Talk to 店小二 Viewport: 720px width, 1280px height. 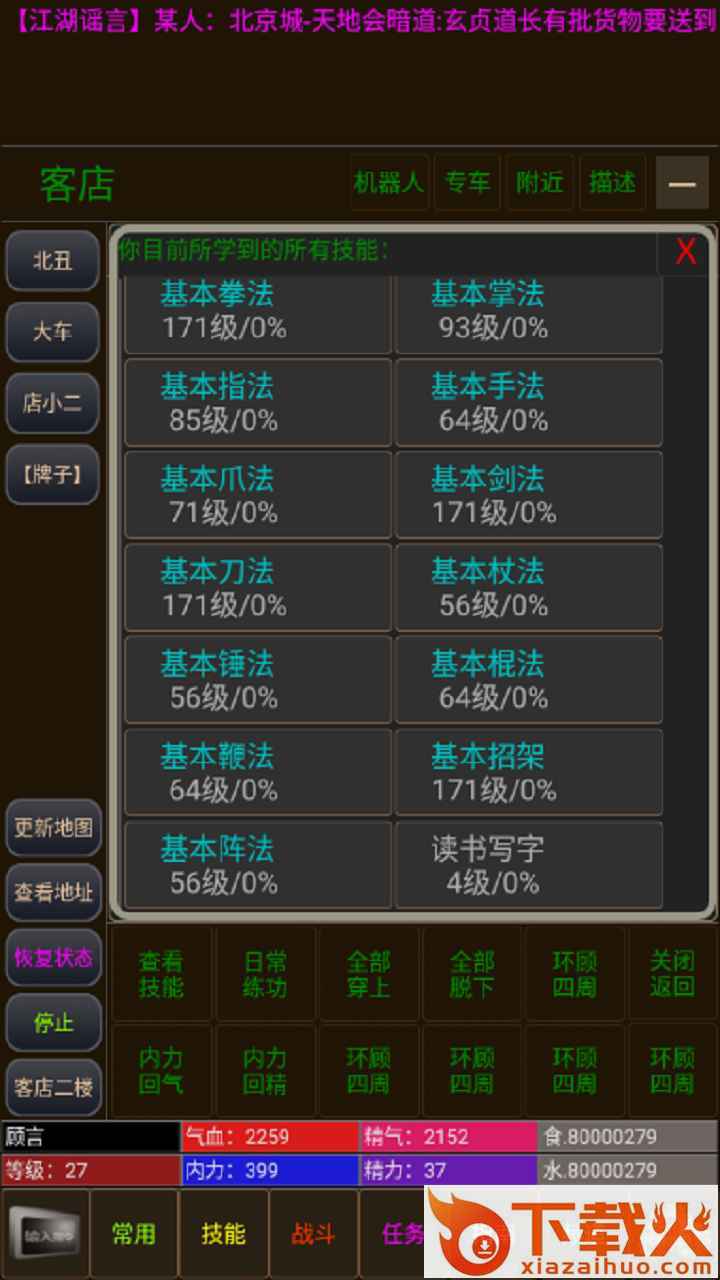point(53,403)
